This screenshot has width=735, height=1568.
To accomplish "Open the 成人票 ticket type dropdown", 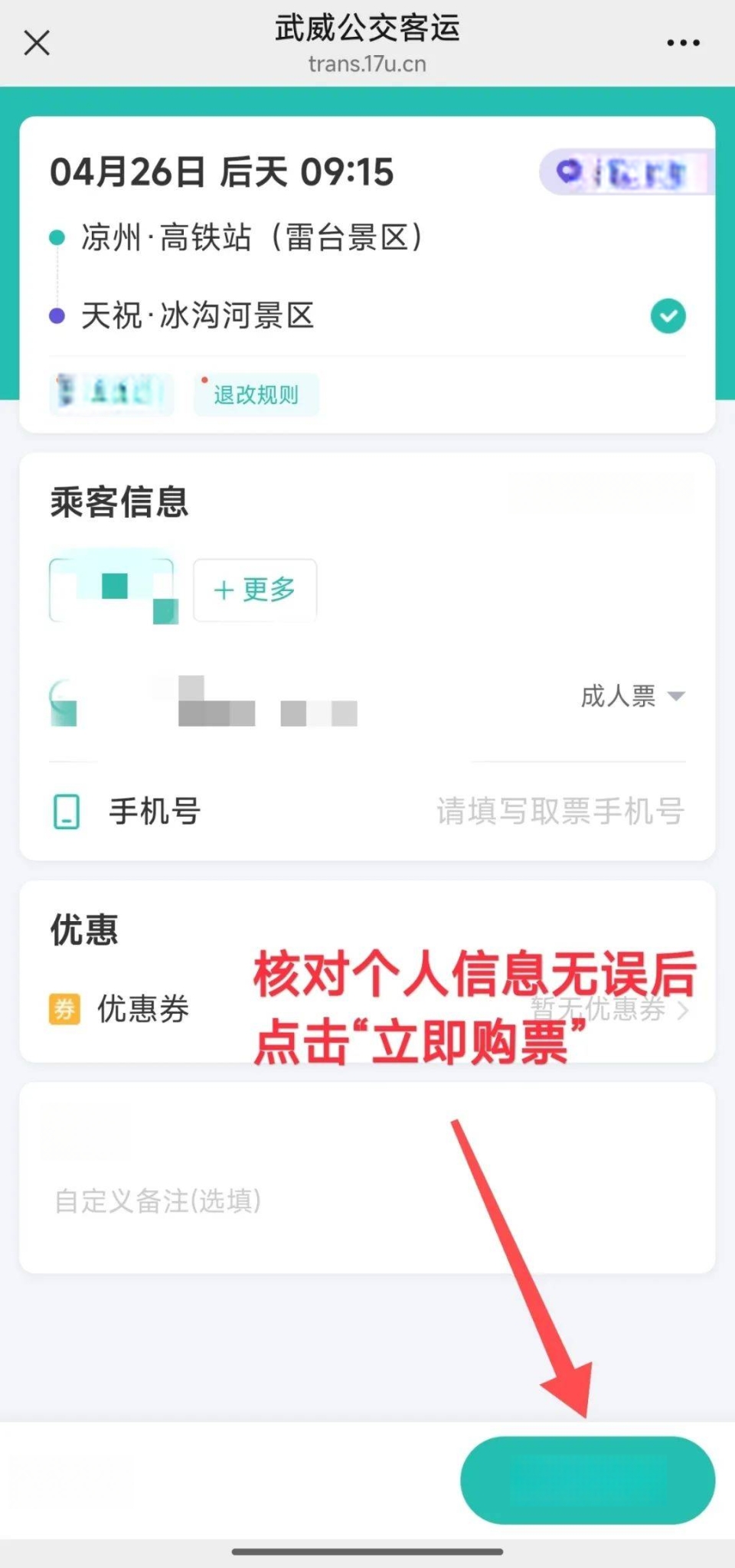I will click(x=632, y=696).
